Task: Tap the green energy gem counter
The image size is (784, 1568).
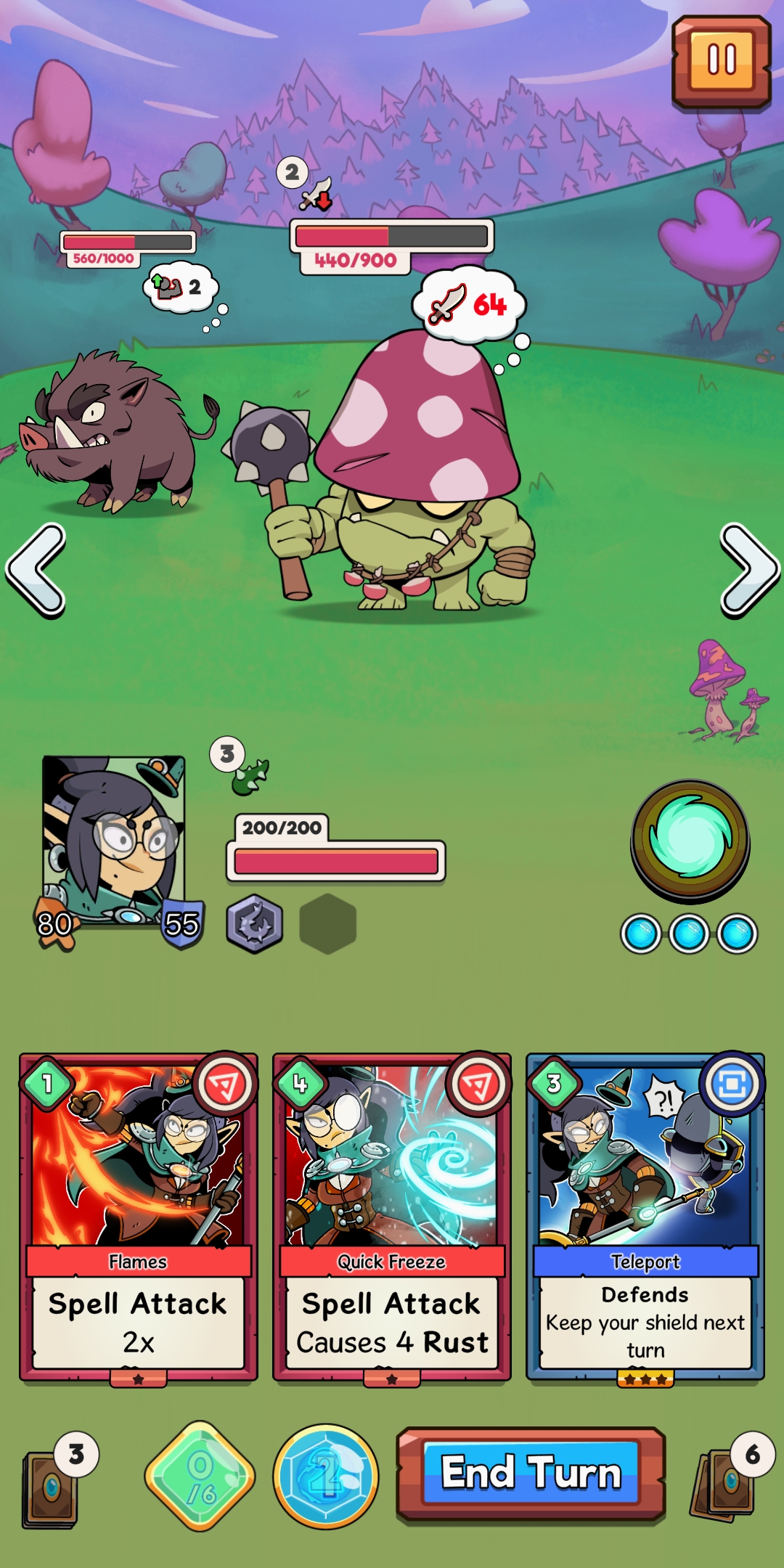Action: point(200,1476)
